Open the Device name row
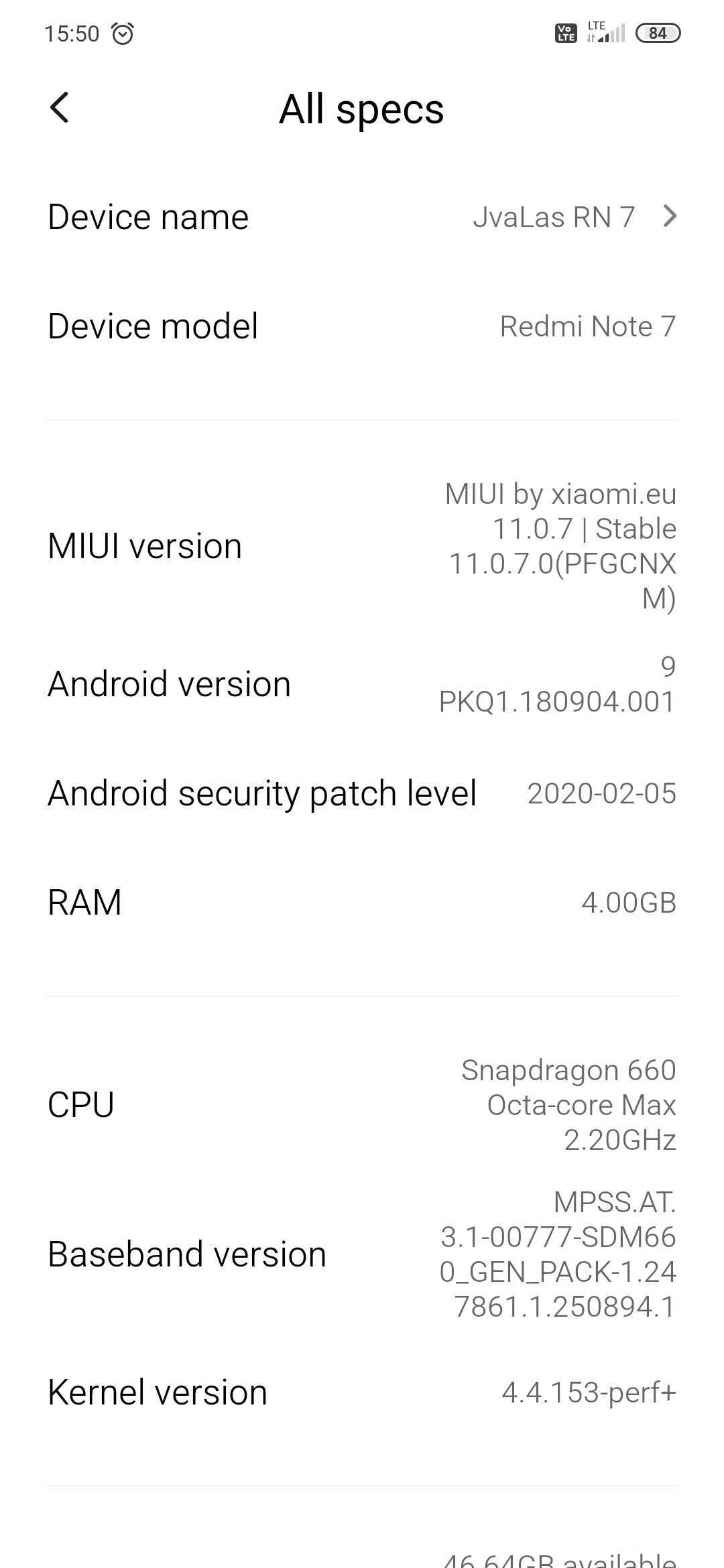This screenshot has width=724, height=1568. [x=362, y=217]
